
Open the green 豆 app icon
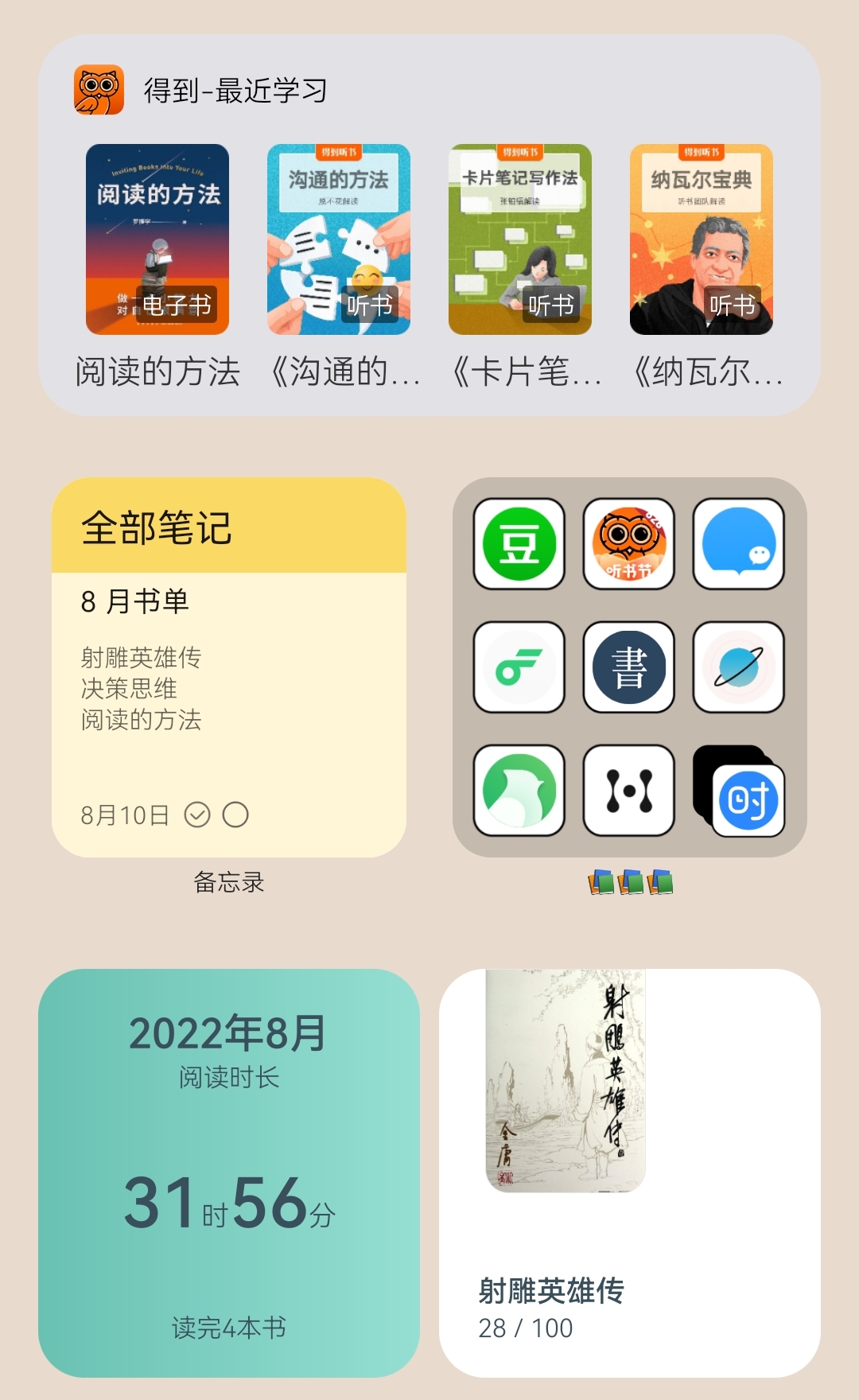[x=519, y=544]
